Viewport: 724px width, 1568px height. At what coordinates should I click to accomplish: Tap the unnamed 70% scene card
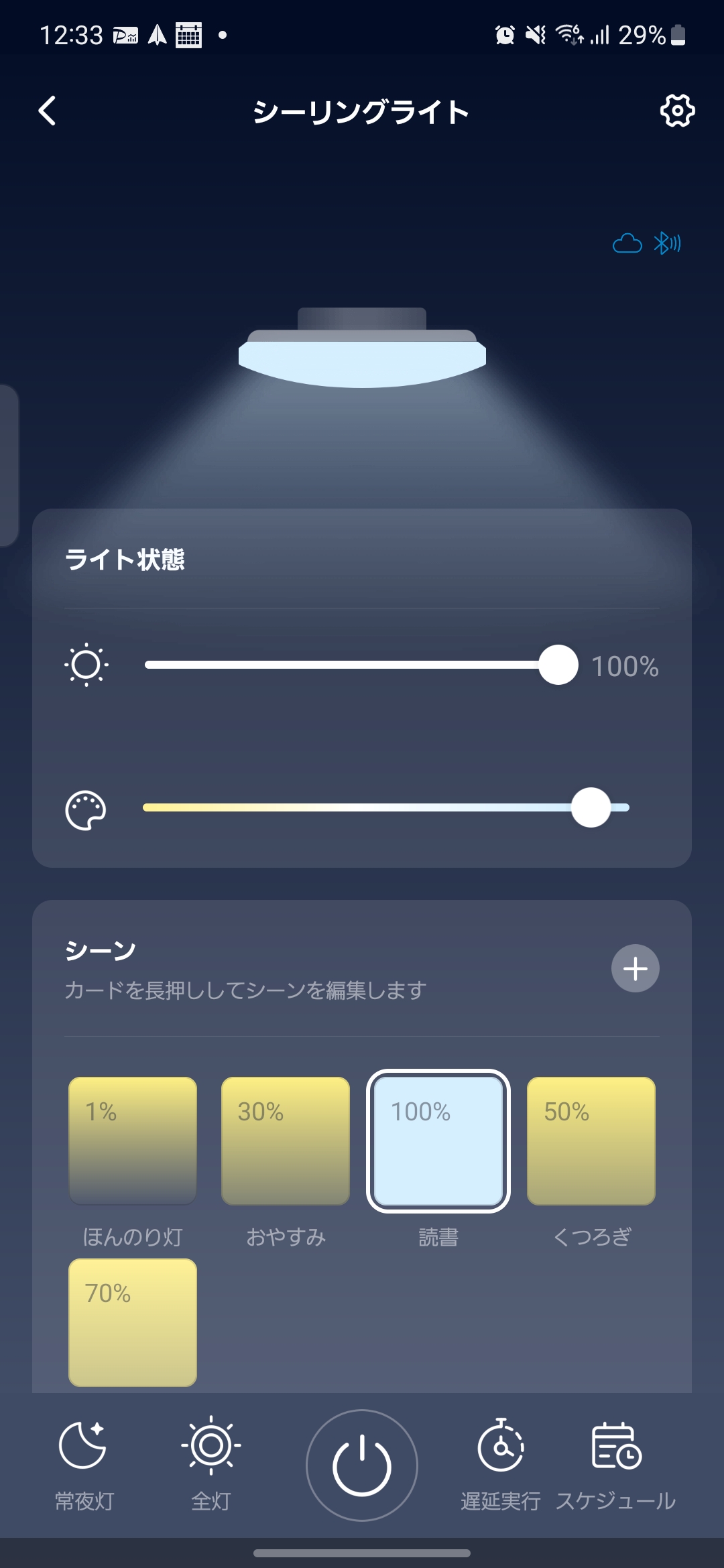[133, 1325]
